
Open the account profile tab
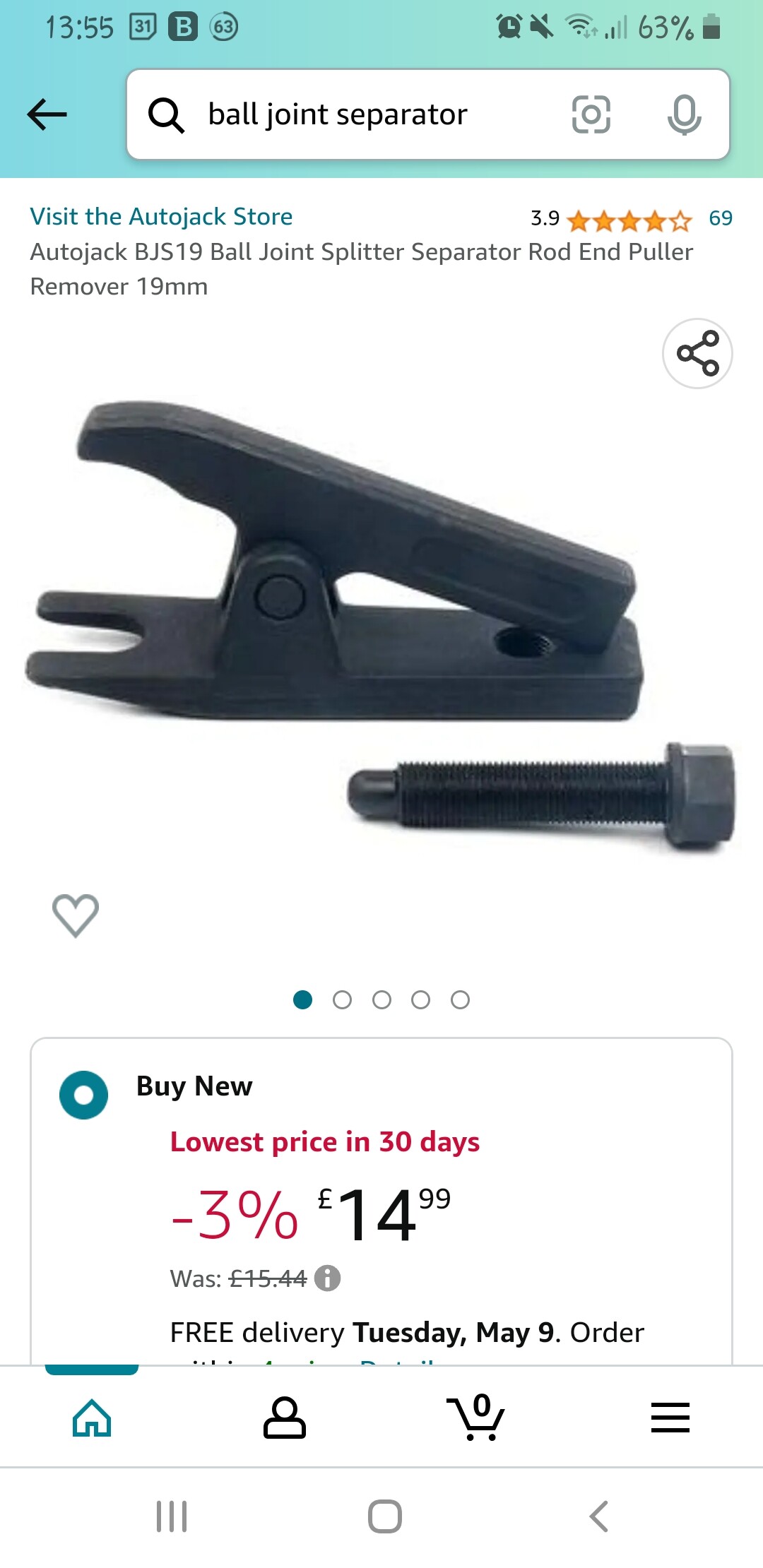coord(284,1417)
